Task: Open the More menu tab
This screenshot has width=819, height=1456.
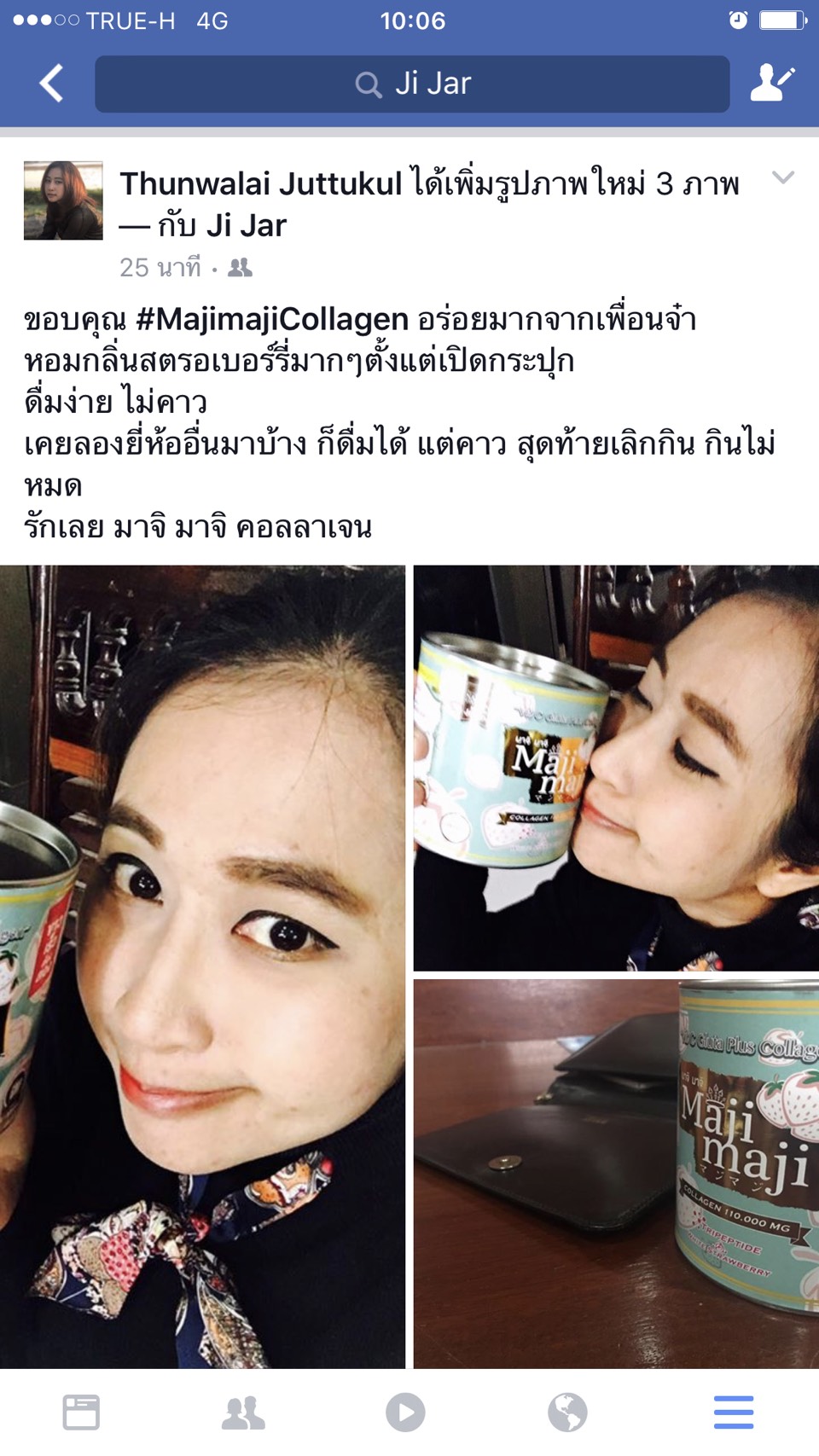Action: [734, 1412]
